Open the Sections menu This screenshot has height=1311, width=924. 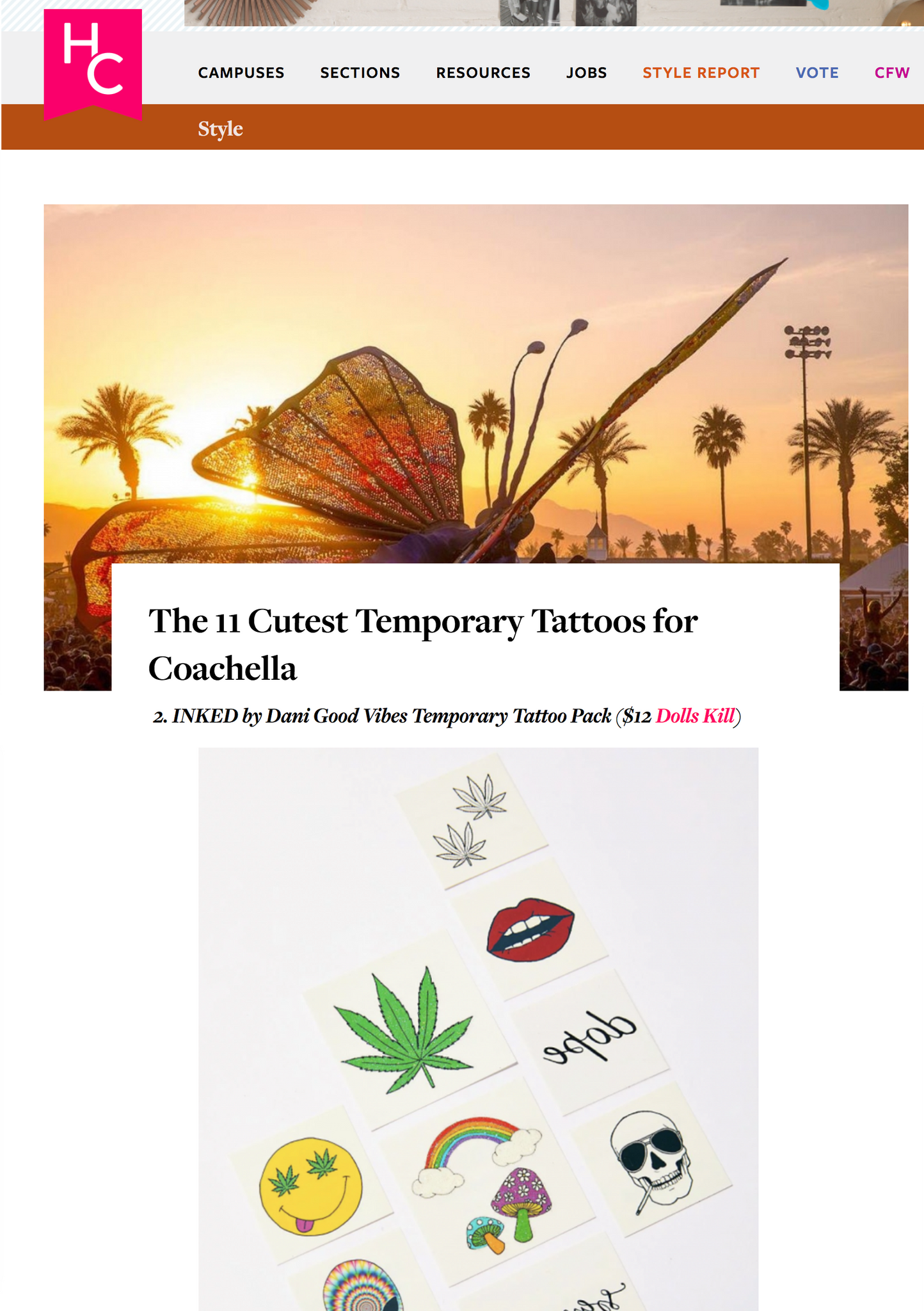pyautogui.click(x=360, y=73)
